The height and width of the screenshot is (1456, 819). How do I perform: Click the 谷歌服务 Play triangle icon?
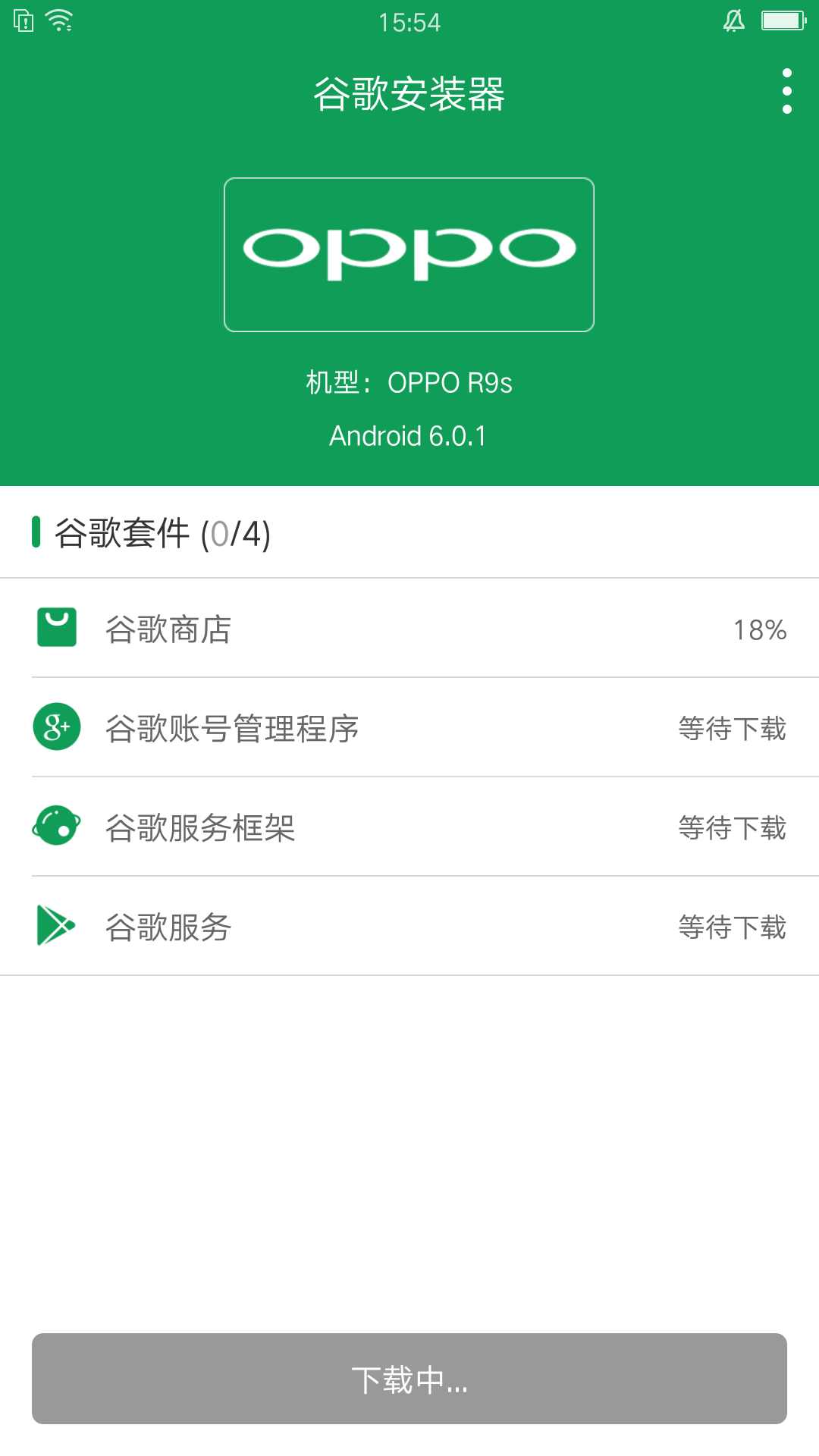[x=56, y=927]
